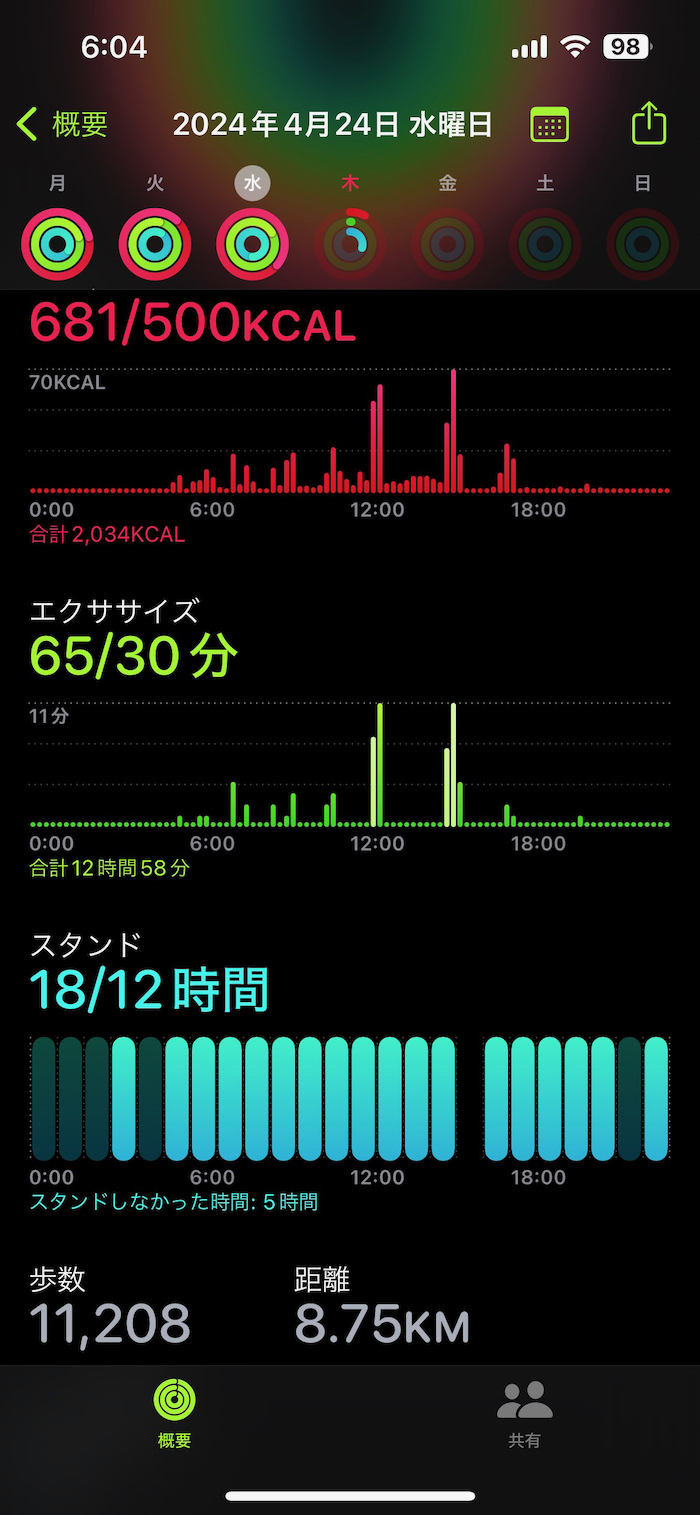
Task: Open the calendar icon
Action: [x=549, y=125]
